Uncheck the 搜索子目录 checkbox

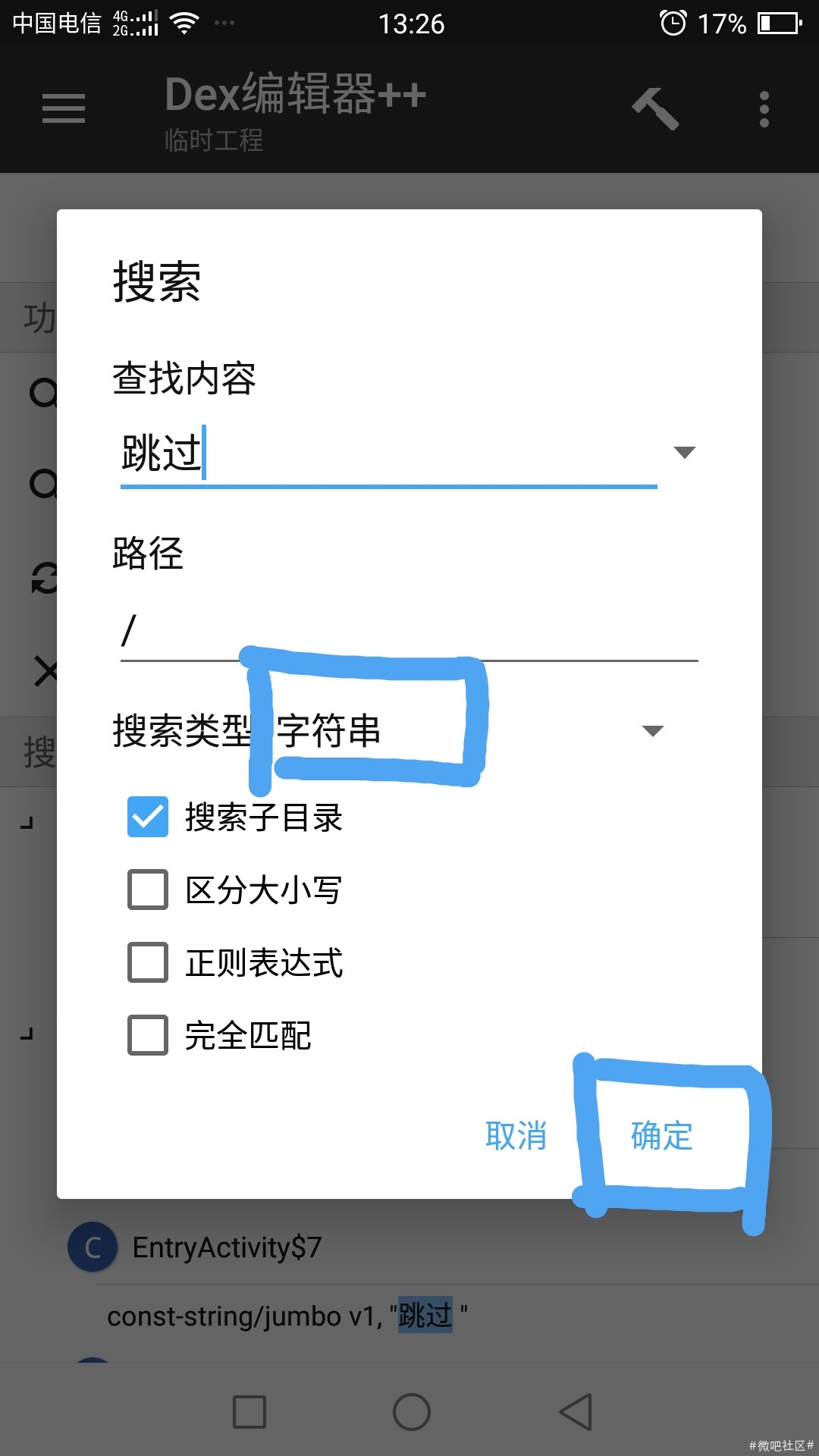148,817
